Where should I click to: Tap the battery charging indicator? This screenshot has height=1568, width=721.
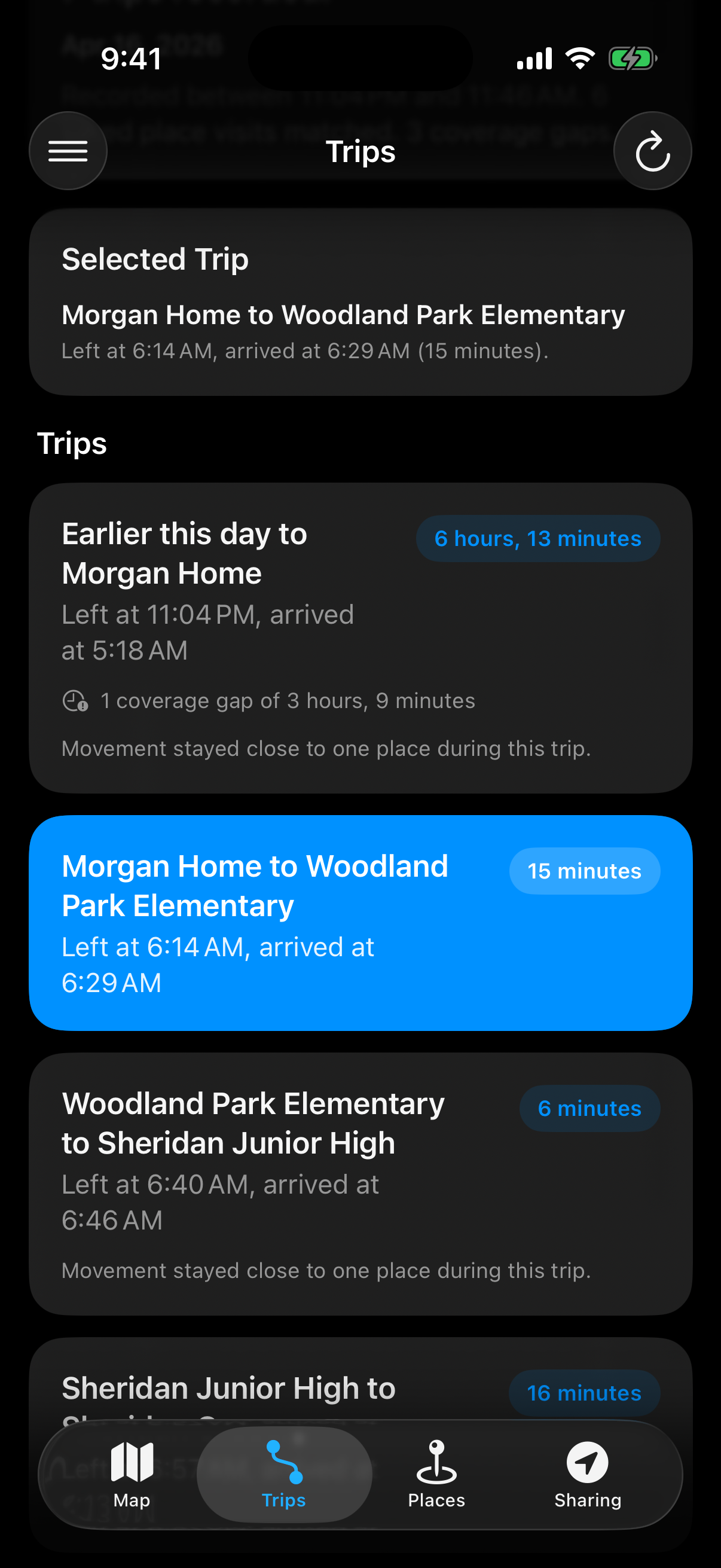pos(633,58)
